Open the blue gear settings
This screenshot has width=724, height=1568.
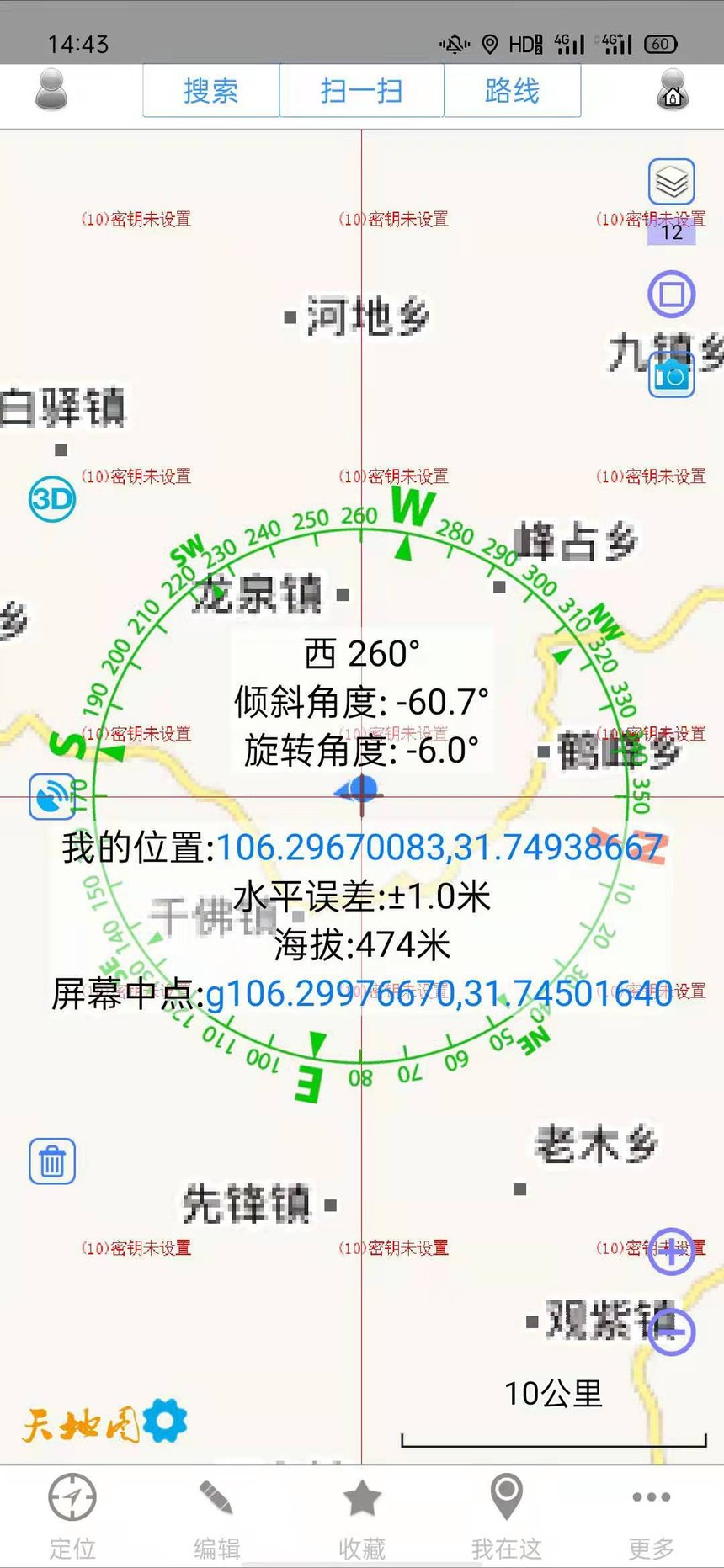tap(165, 1422)
